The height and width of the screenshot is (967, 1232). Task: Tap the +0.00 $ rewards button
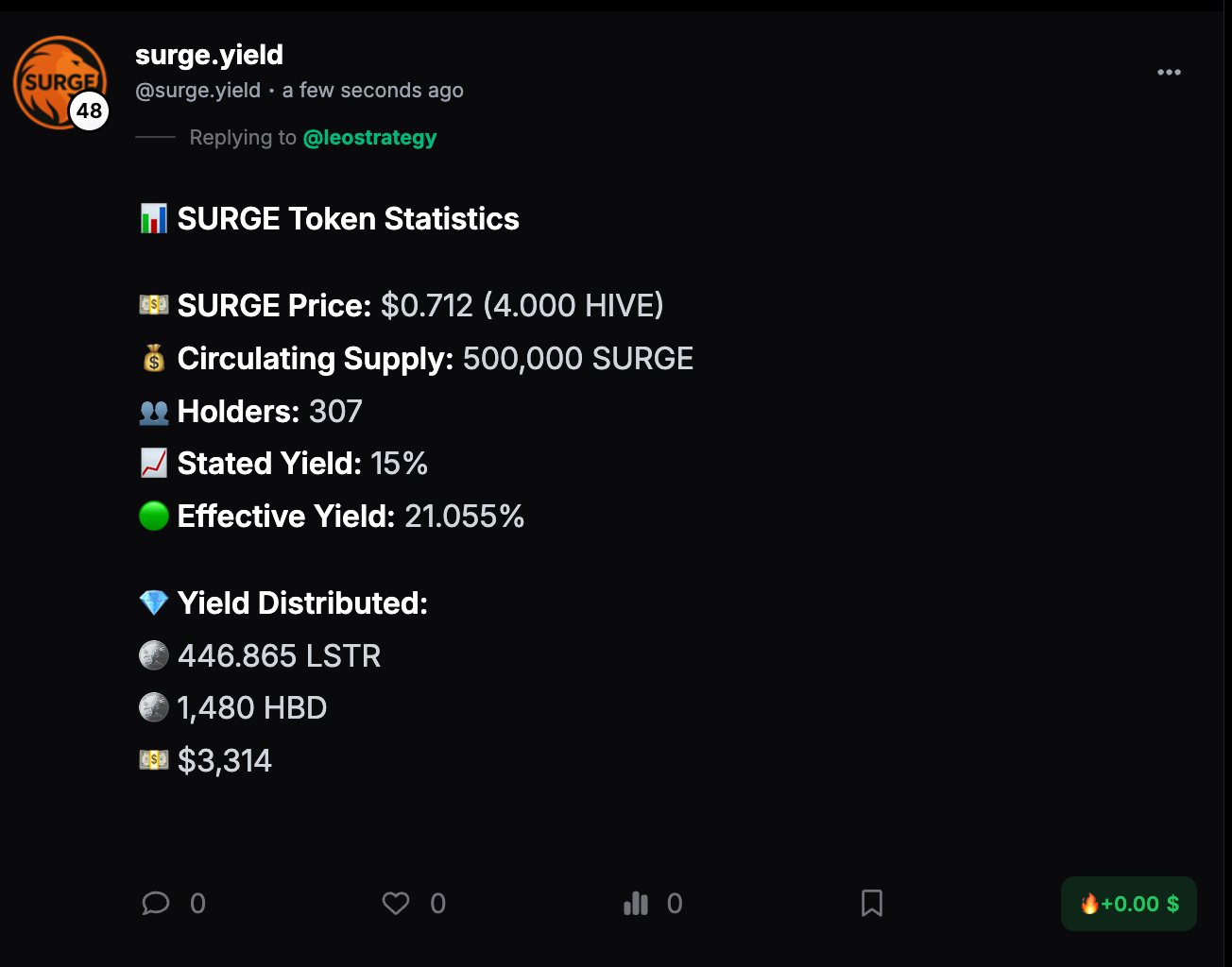coord(1128,904)
